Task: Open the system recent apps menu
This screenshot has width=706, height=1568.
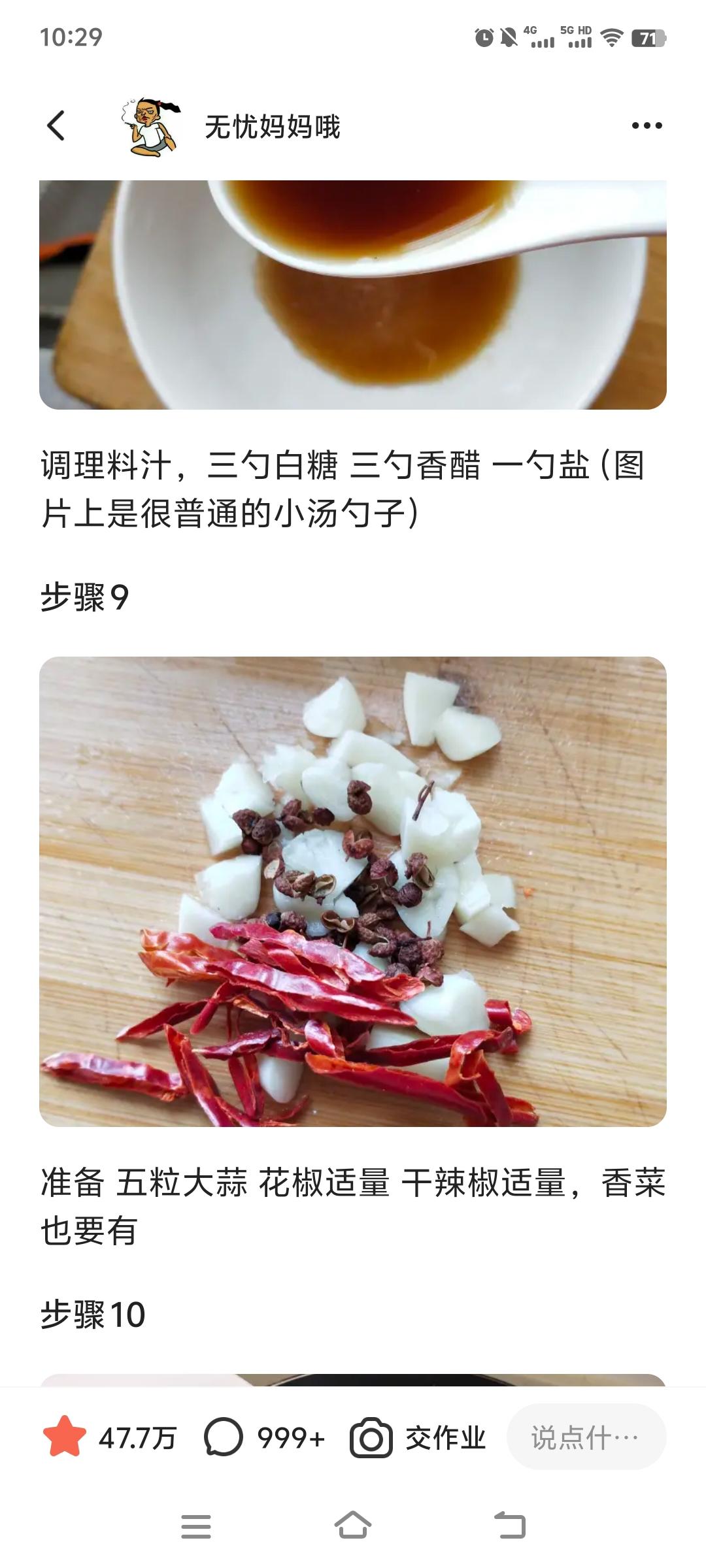Action: point(196,1526)
